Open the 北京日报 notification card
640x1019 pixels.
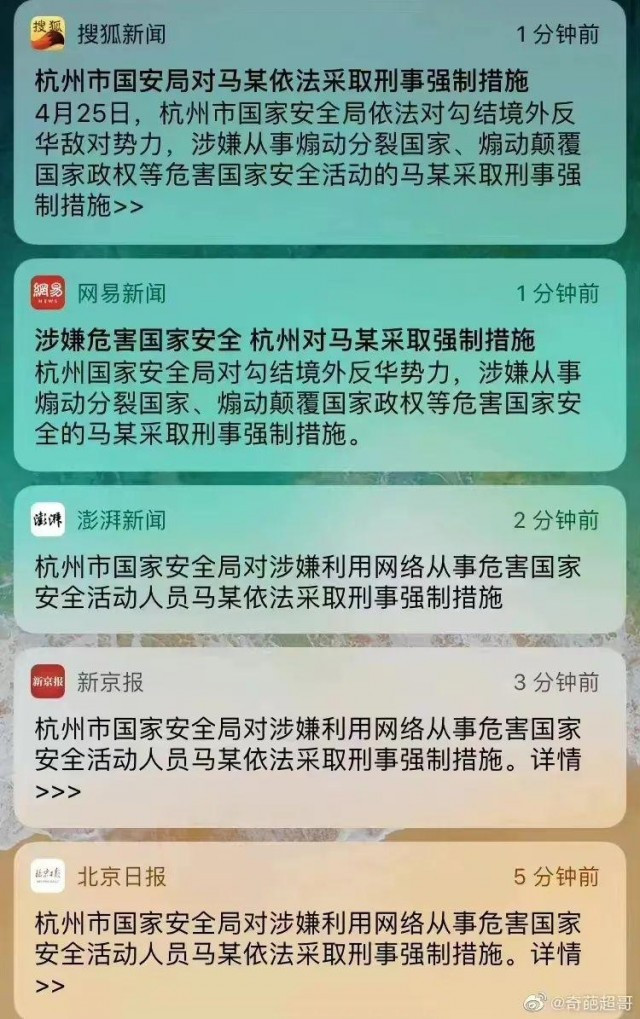[320, 935]
